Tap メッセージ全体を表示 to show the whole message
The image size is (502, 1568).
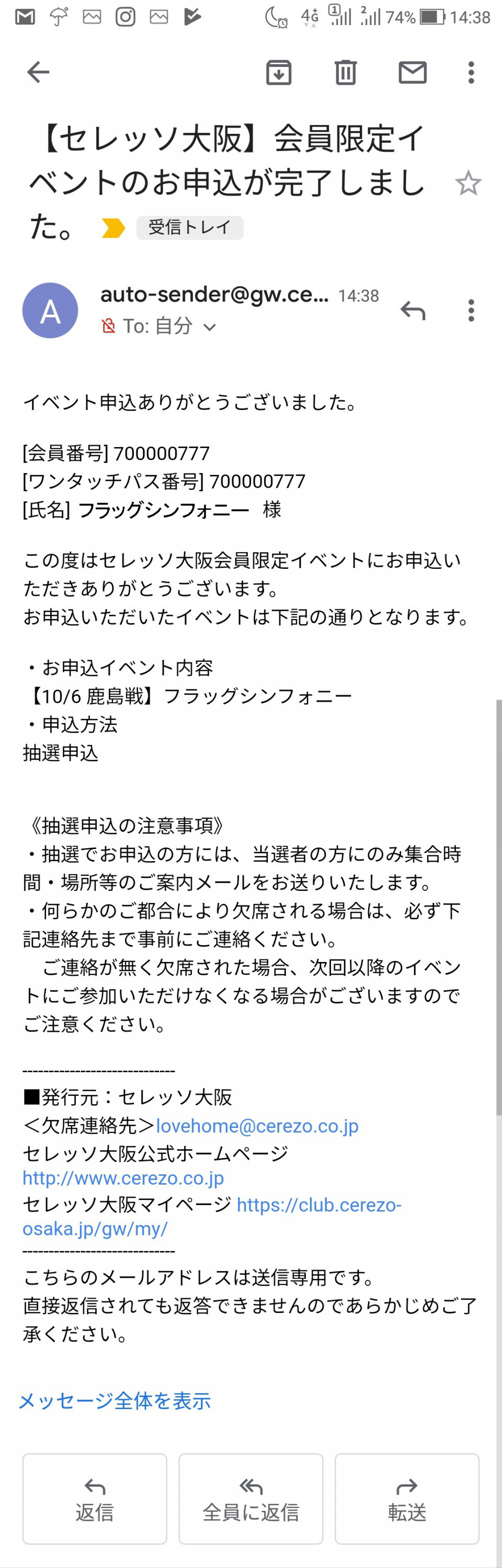[x=115, y=1401]
